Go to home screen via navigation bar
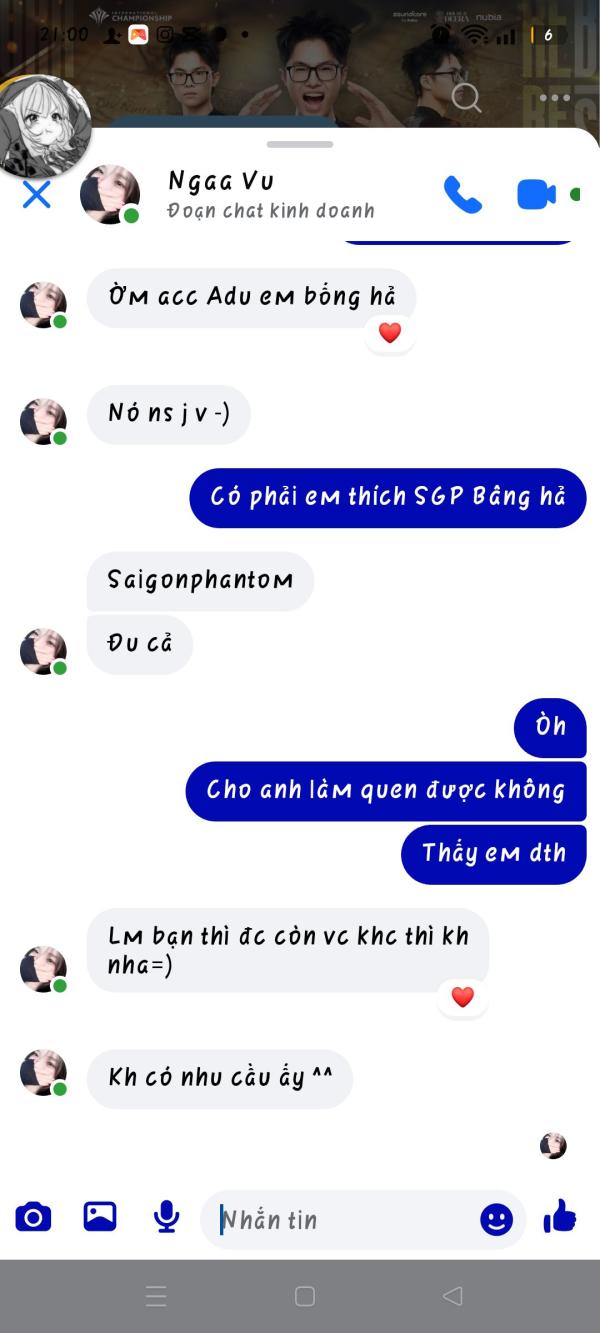The height and width of the screenshot is (1333, 600). tap(305, 1296)
